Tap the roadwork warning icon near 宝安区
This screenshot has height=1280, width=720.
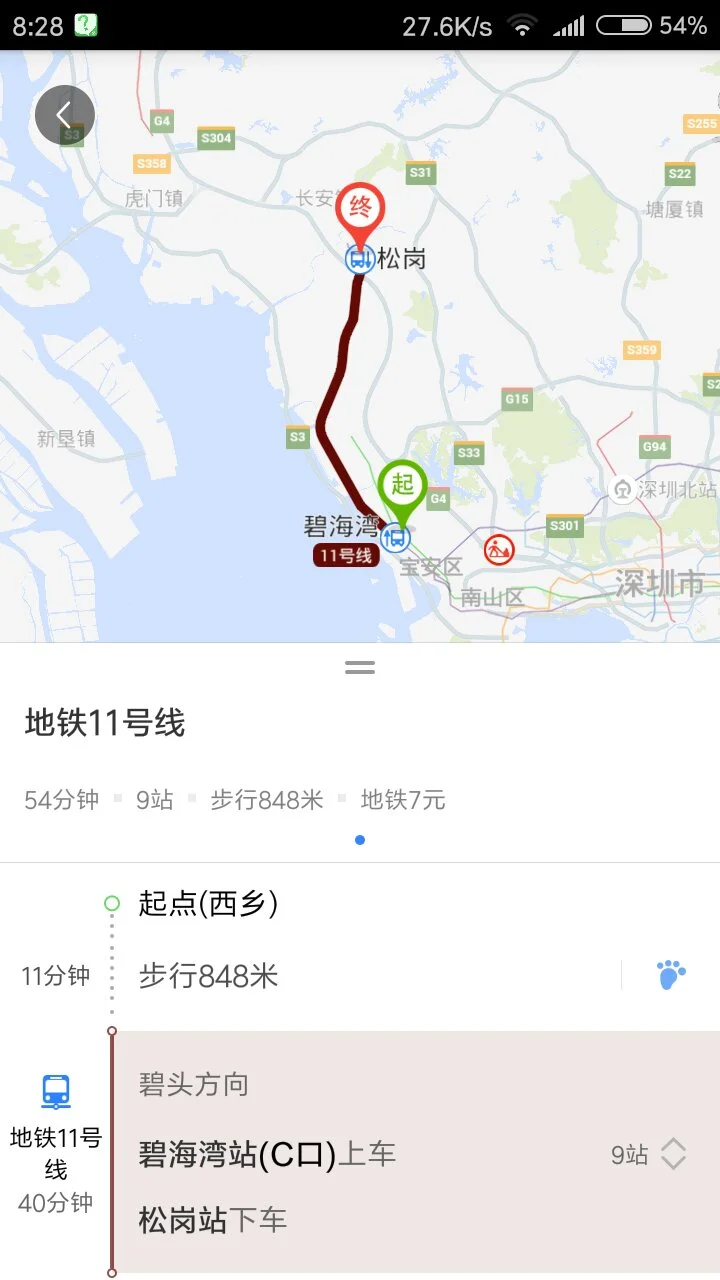pos(499,549)
